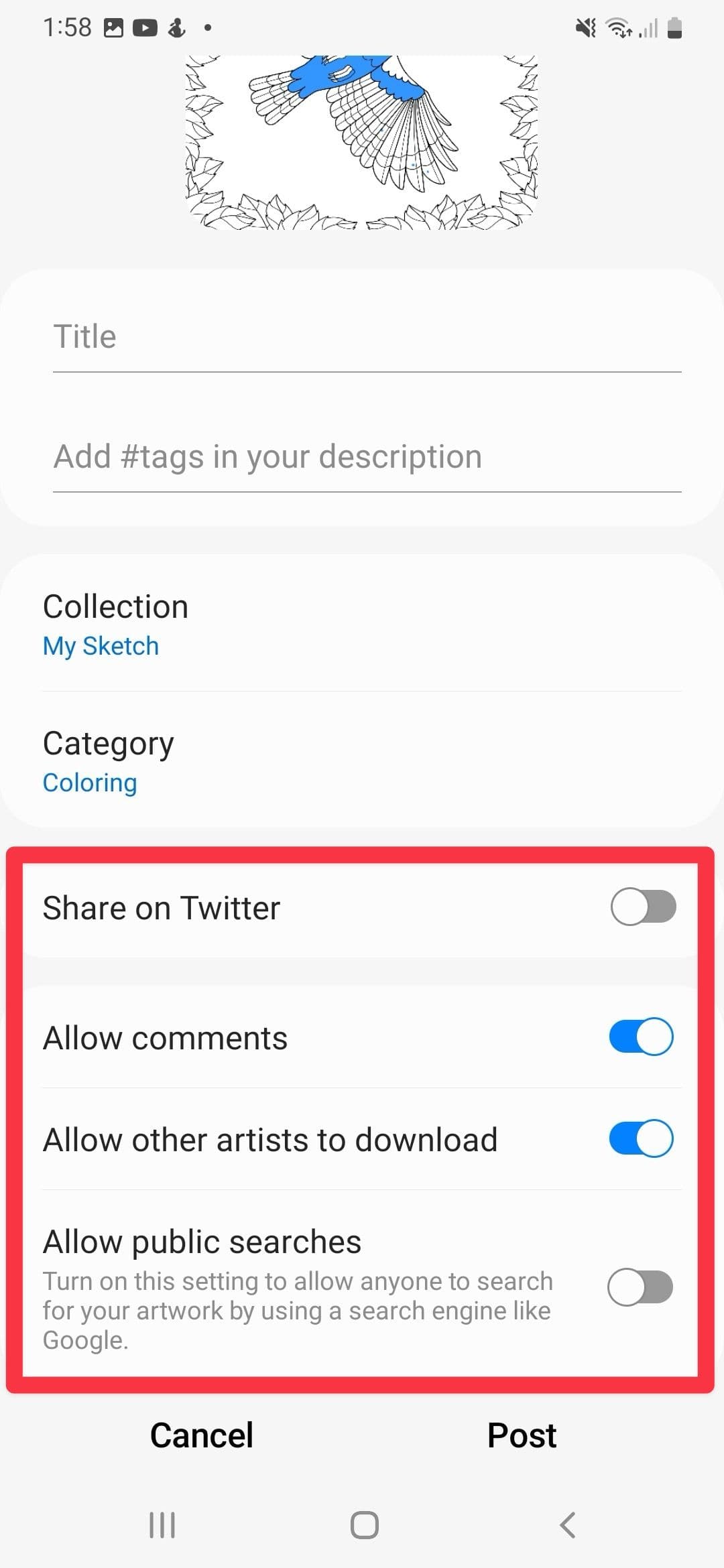
Task: Enable Share on Twitter
Action: point(642,907)
